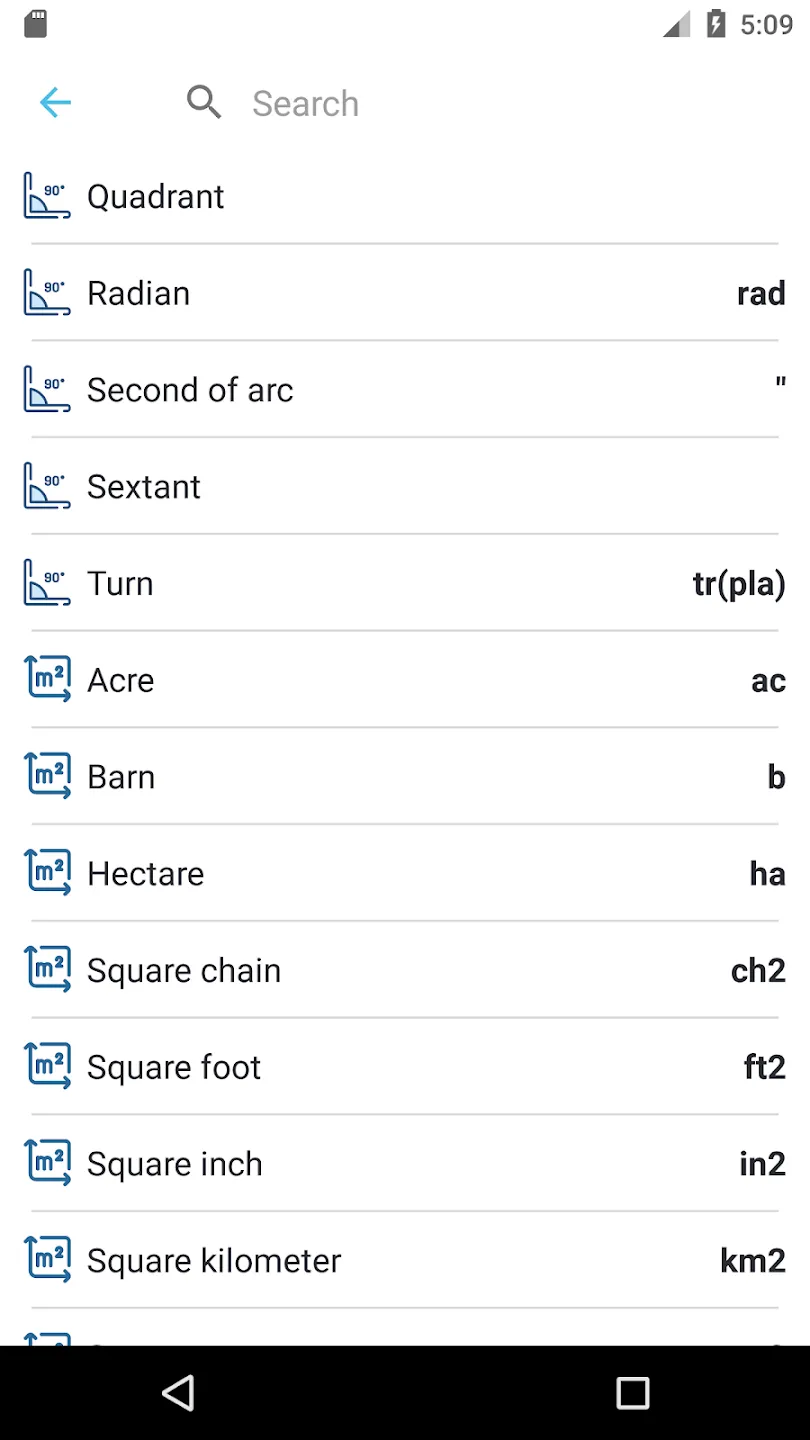Select Acre from area units
Viewport: 810px width, 1440px height.
coord(405,681)
